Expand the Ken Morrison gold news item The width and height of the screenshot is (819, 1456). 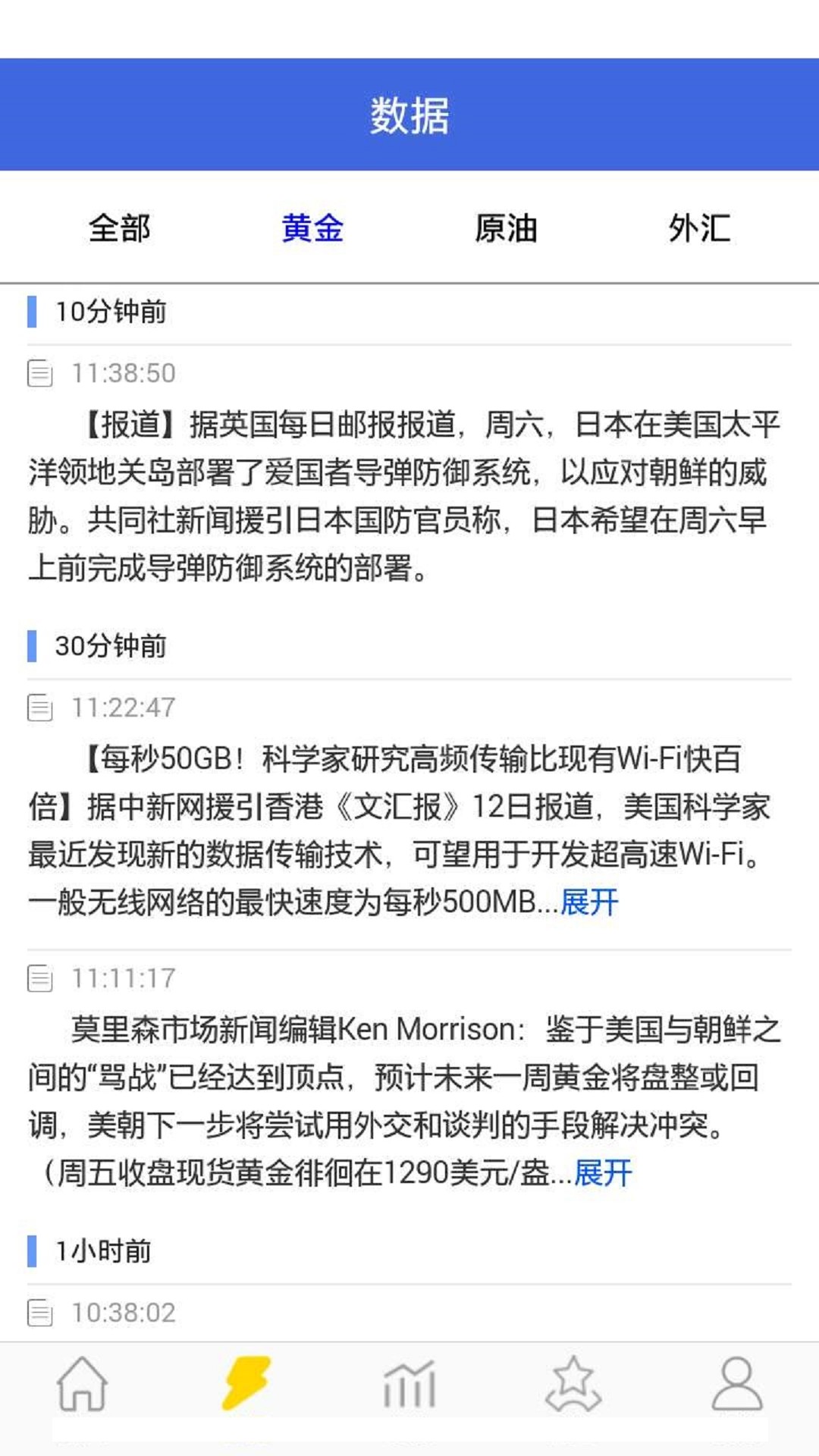[x=603, y=1173]
